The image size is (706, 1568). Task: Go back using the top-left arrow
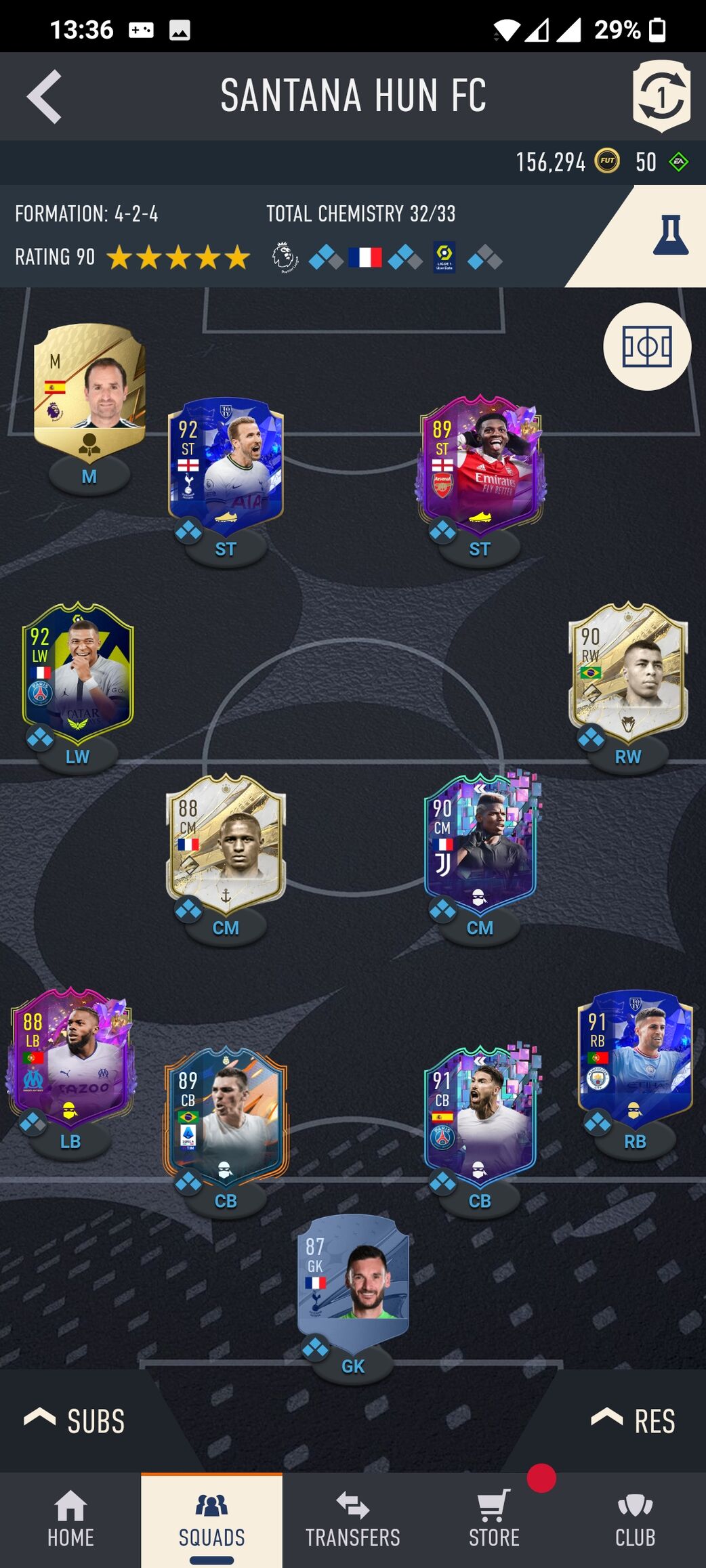[x=45, y=97]
